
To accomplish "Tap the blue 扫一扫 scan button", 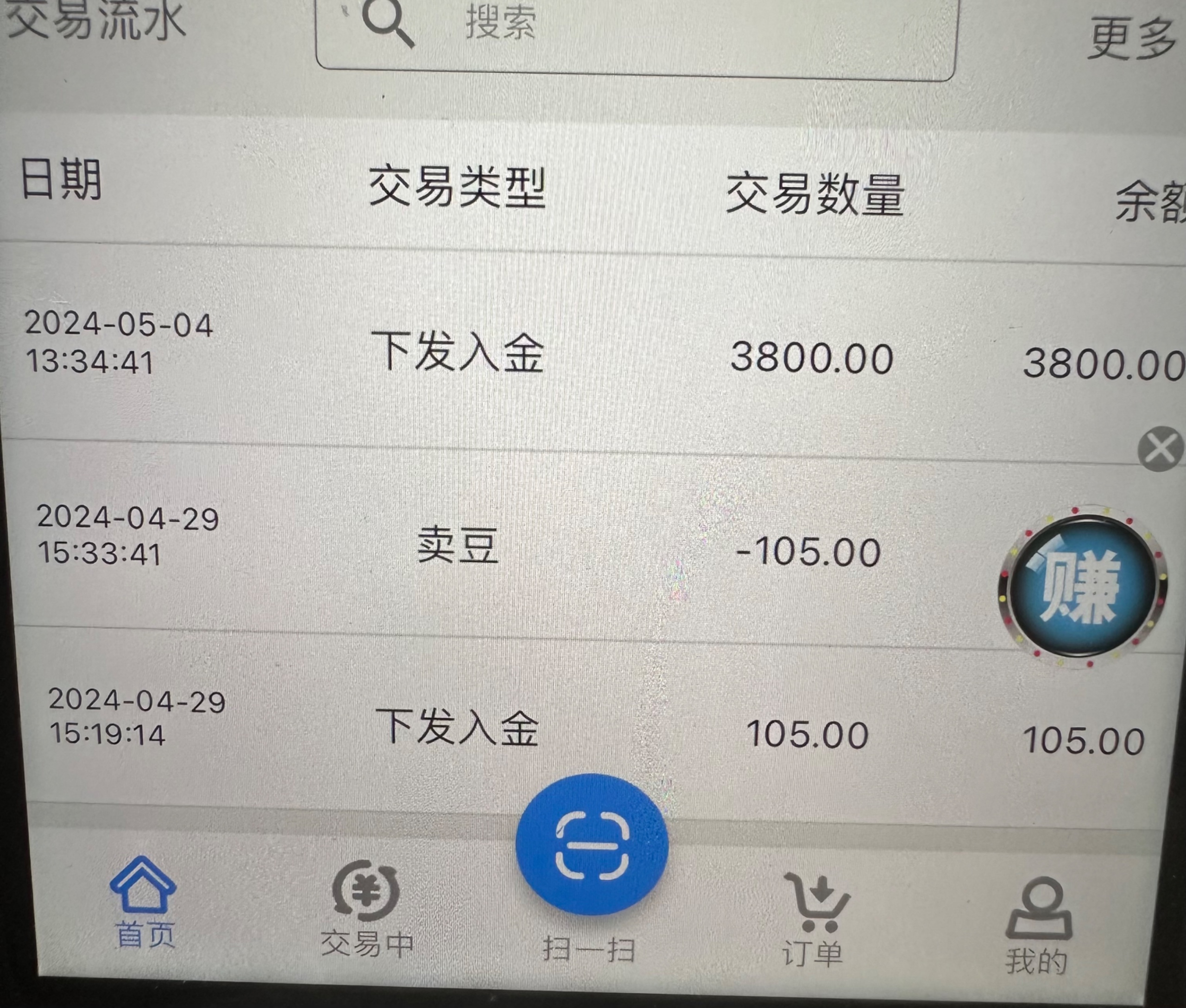I will (x=592, y=844).
